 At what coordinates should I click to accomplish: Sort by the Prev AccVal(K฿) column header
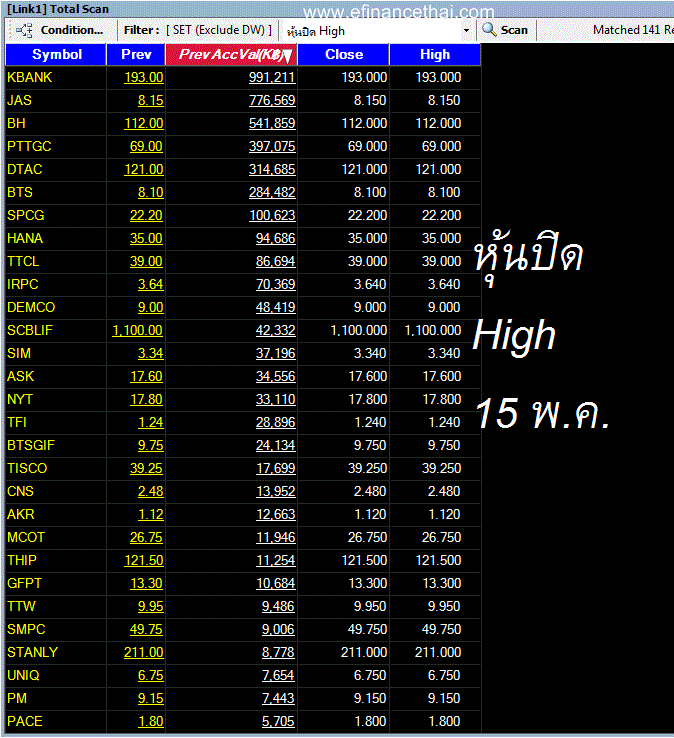pyautogui.click(x=231, y=54)
